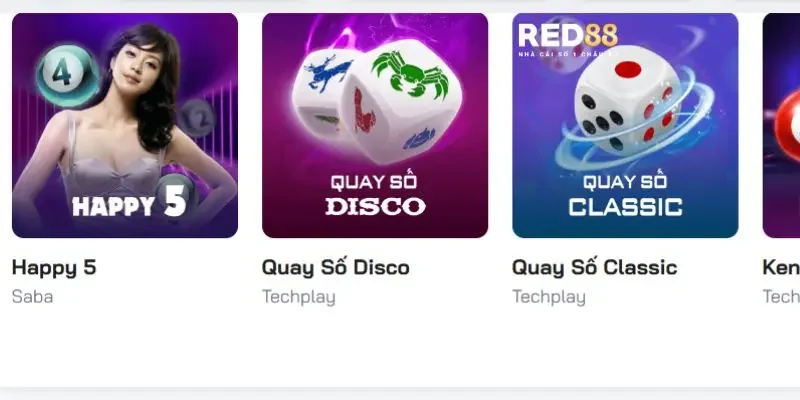Open the Happy 5 game card
Screen dimensions: 800x400
[x=125, y=125]
